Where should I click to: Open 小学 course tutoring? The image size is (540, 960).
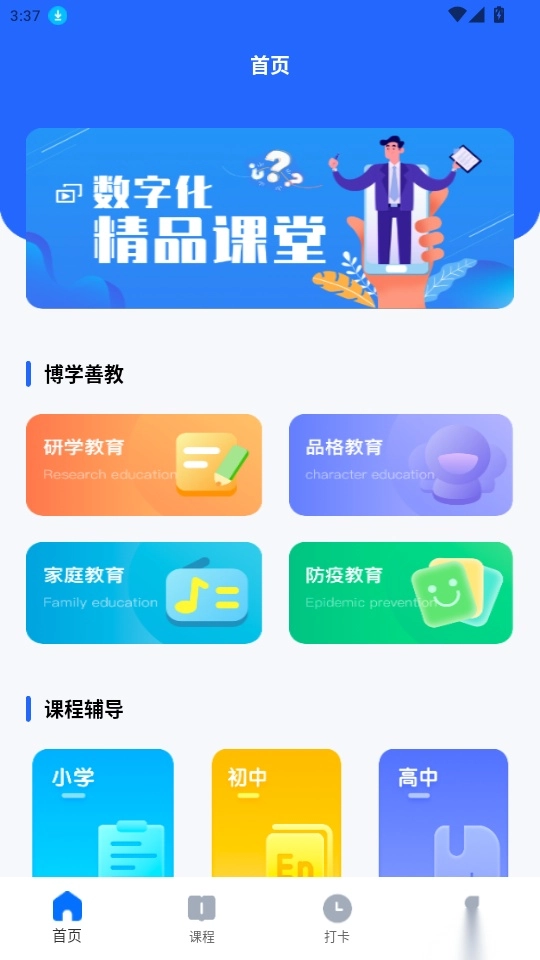103,813
